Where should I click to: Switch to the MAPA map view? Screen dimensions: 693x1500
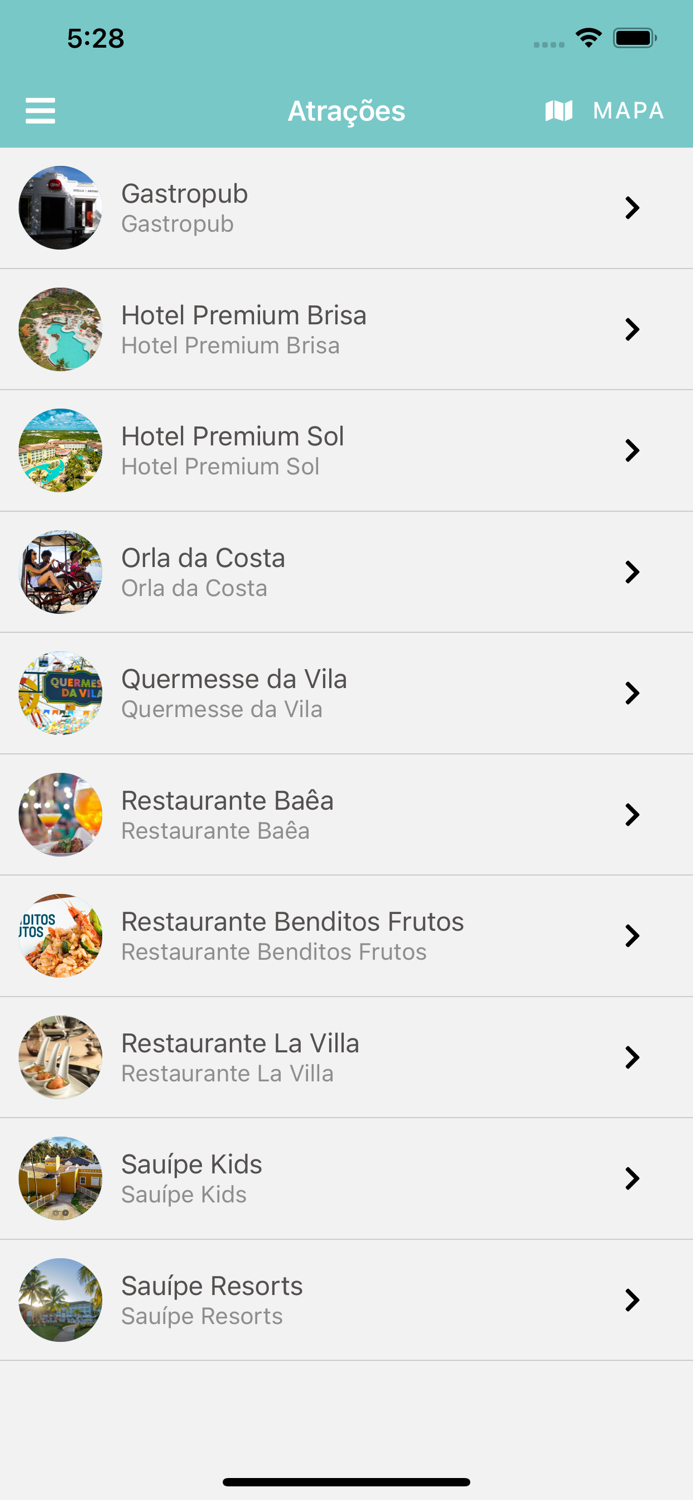pos(605,110)
